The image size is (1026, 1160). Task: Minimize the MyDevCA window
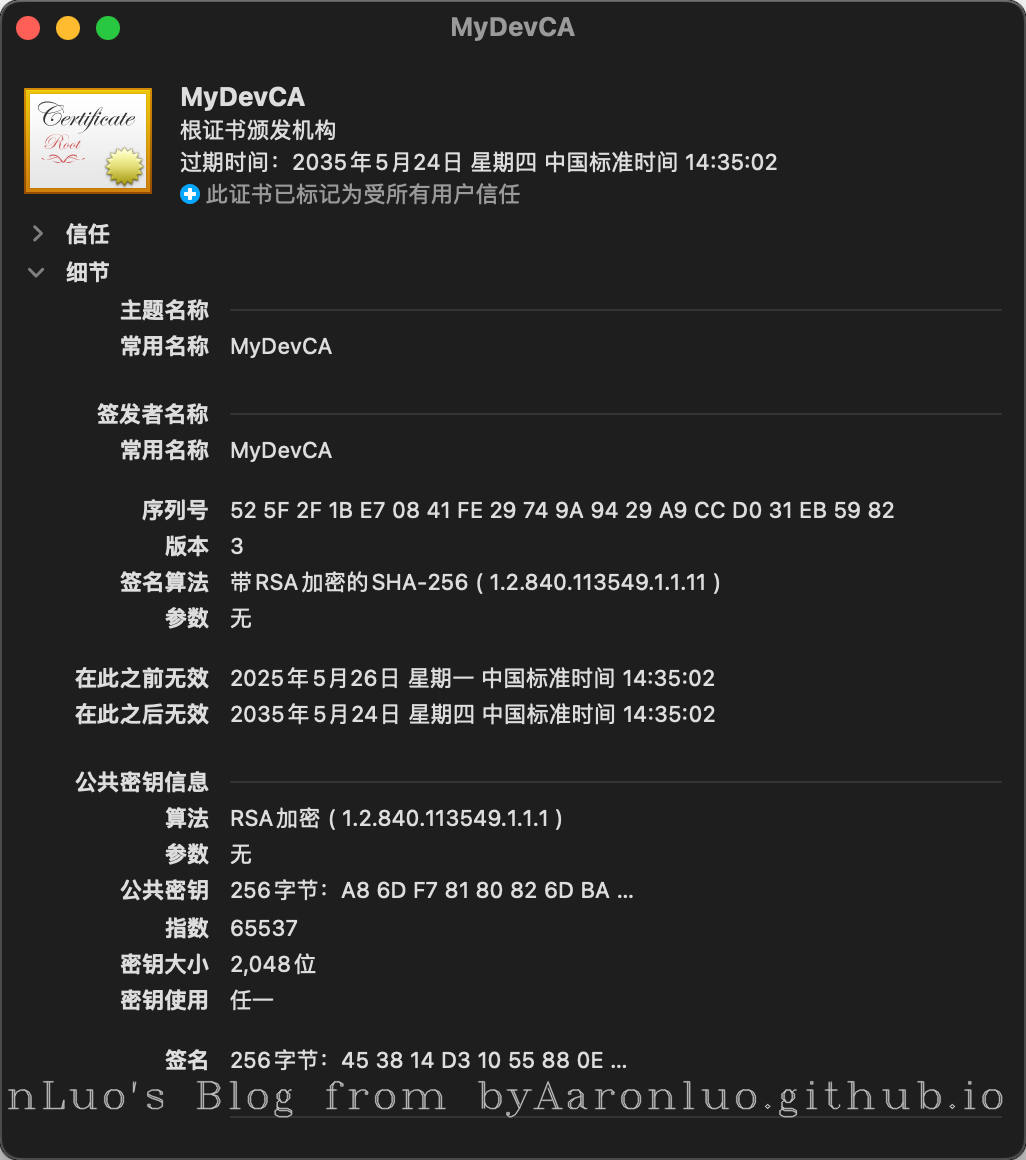pyautogui.click(x=68, y=28)
